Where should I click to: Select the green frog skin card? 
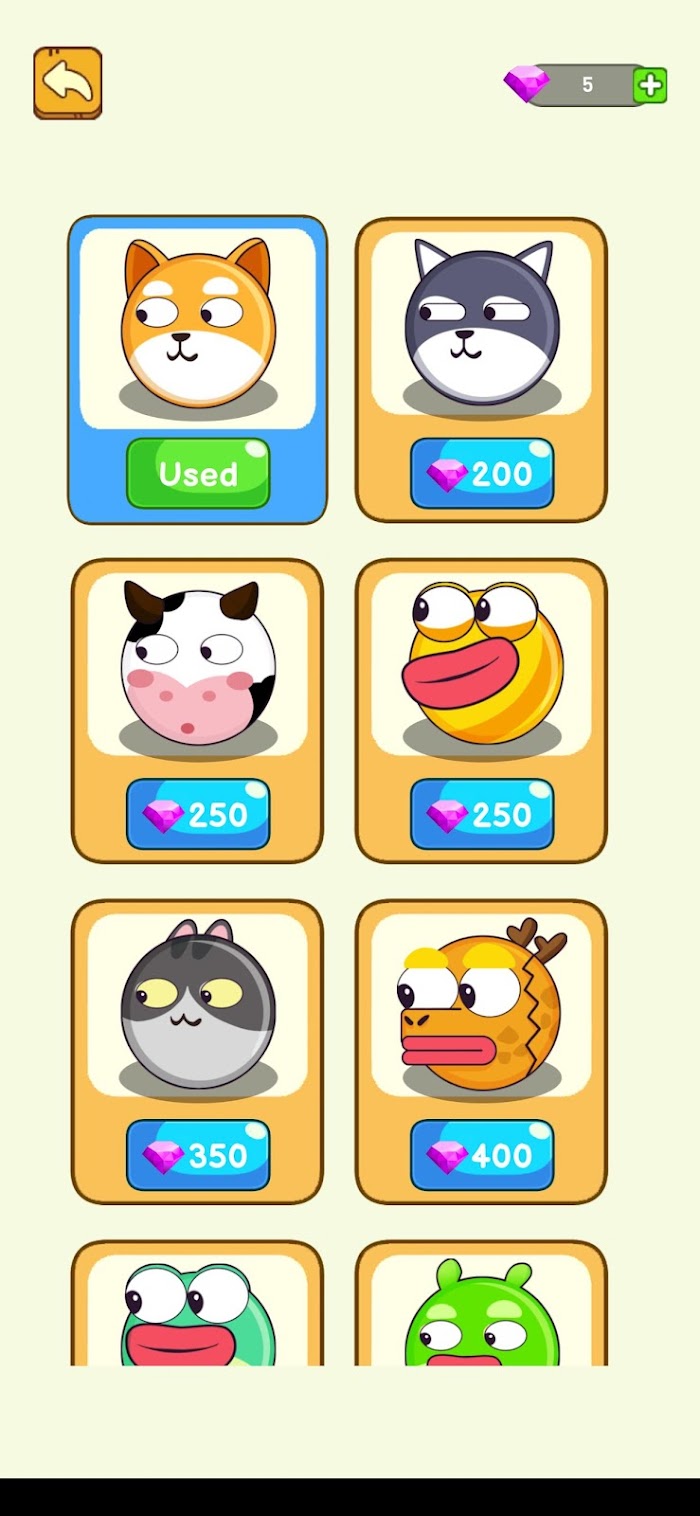tap(198, 1310)
